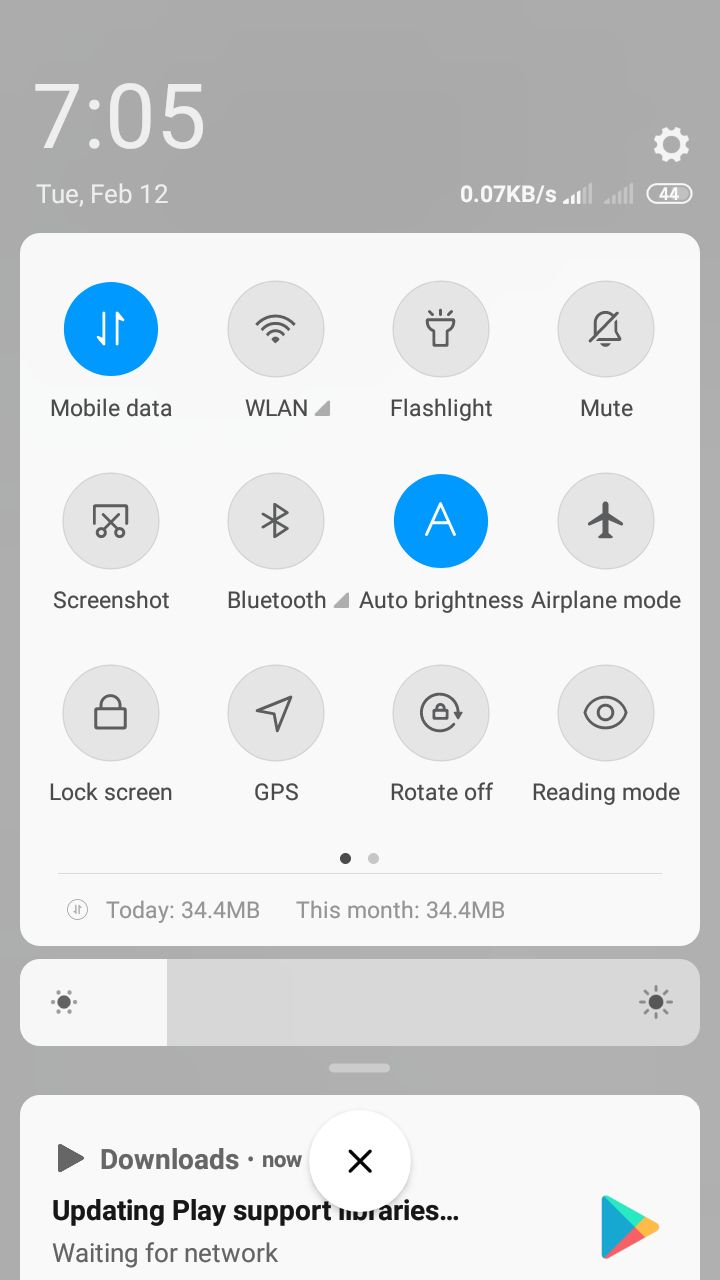
Task: Turn off Mobile data
Action: tap(111, 329)
